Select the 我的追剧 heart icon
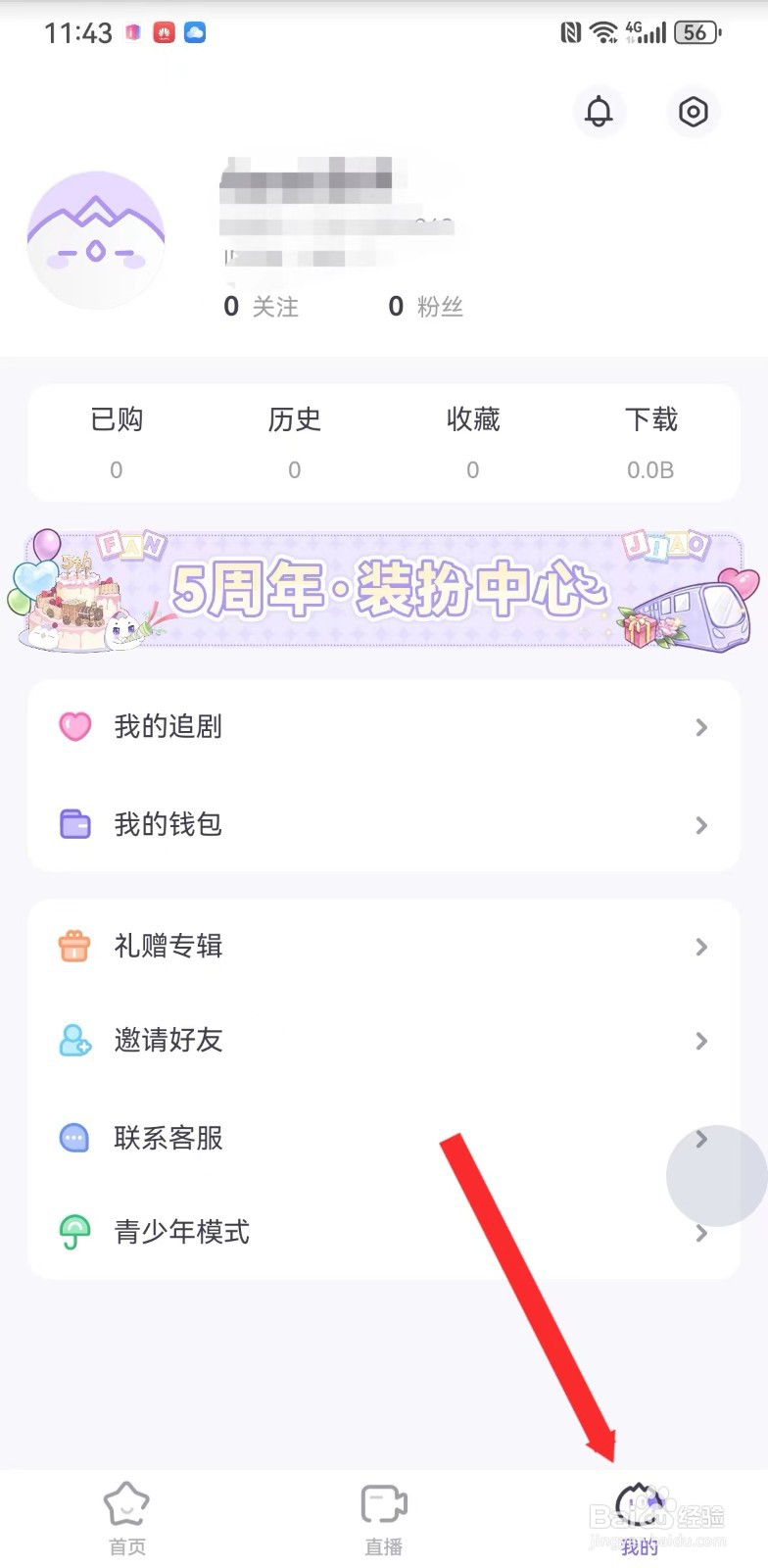Image resolution: width=768 pixels, height=1568 pixels. tap(73, 726)
